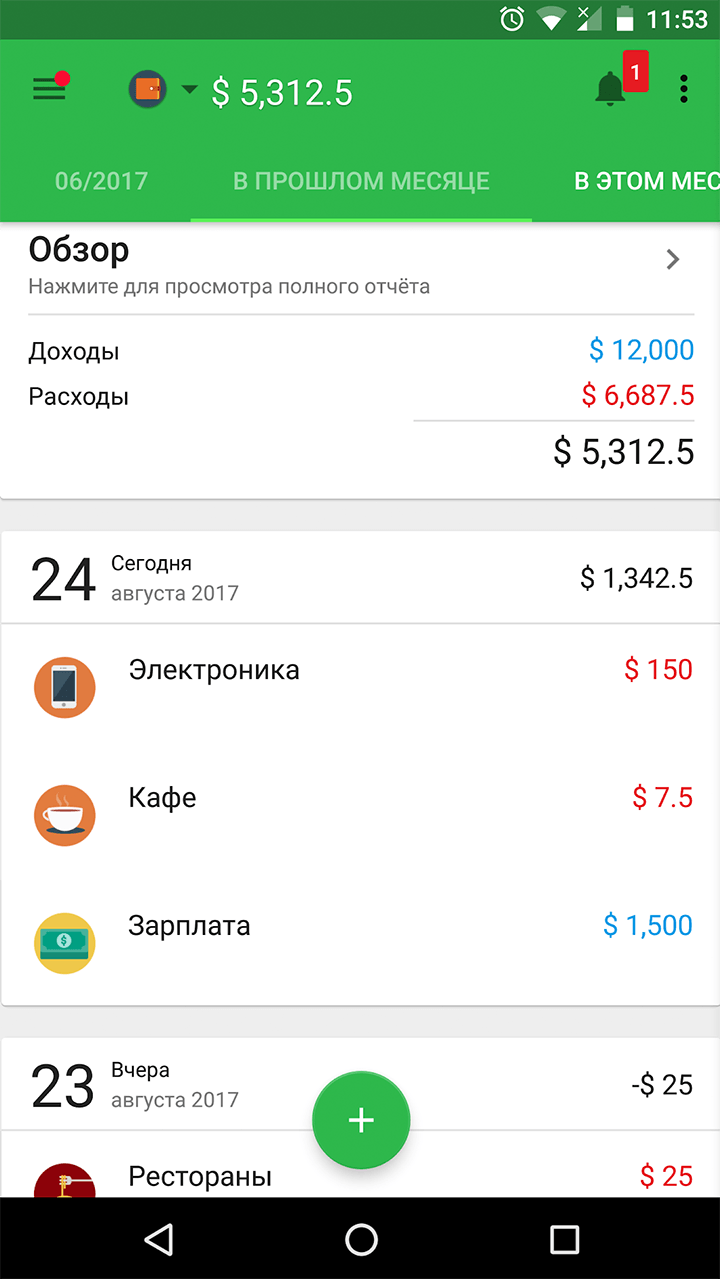The width and height of the screenshot is (720, 1279).
Task: Open the notifications bell
Action: (610, 90)
